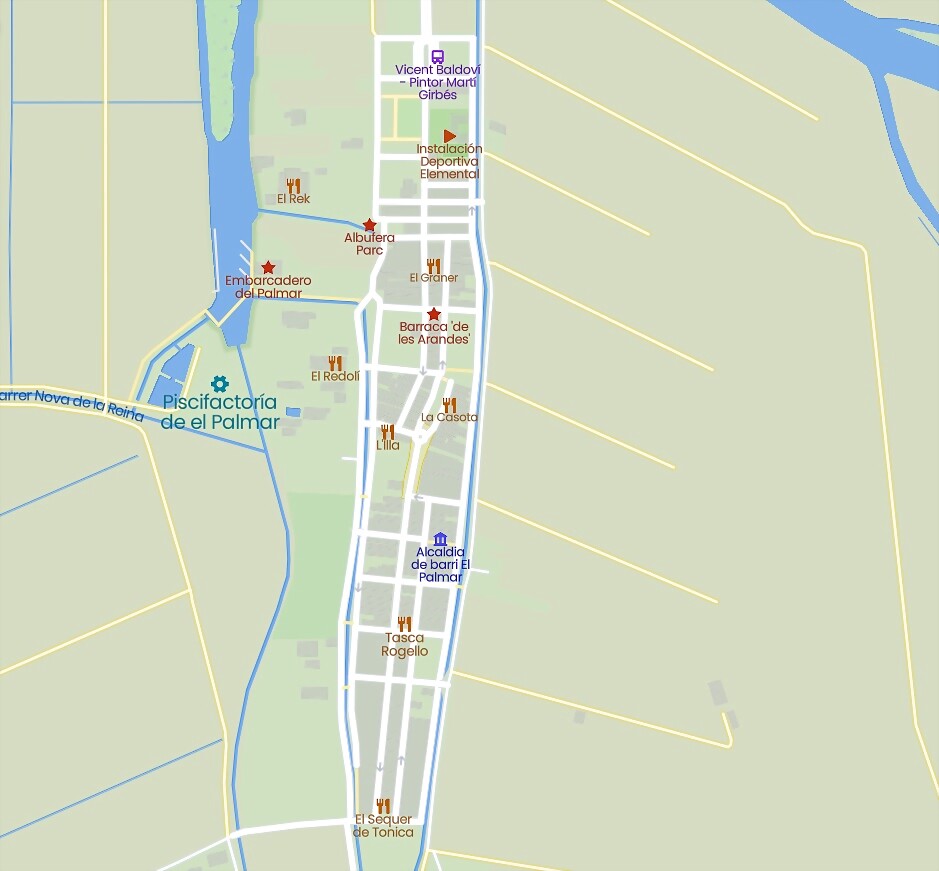Tap the El Graner restaurant marker
Screen dimensions: 939x871
[433, 265]
